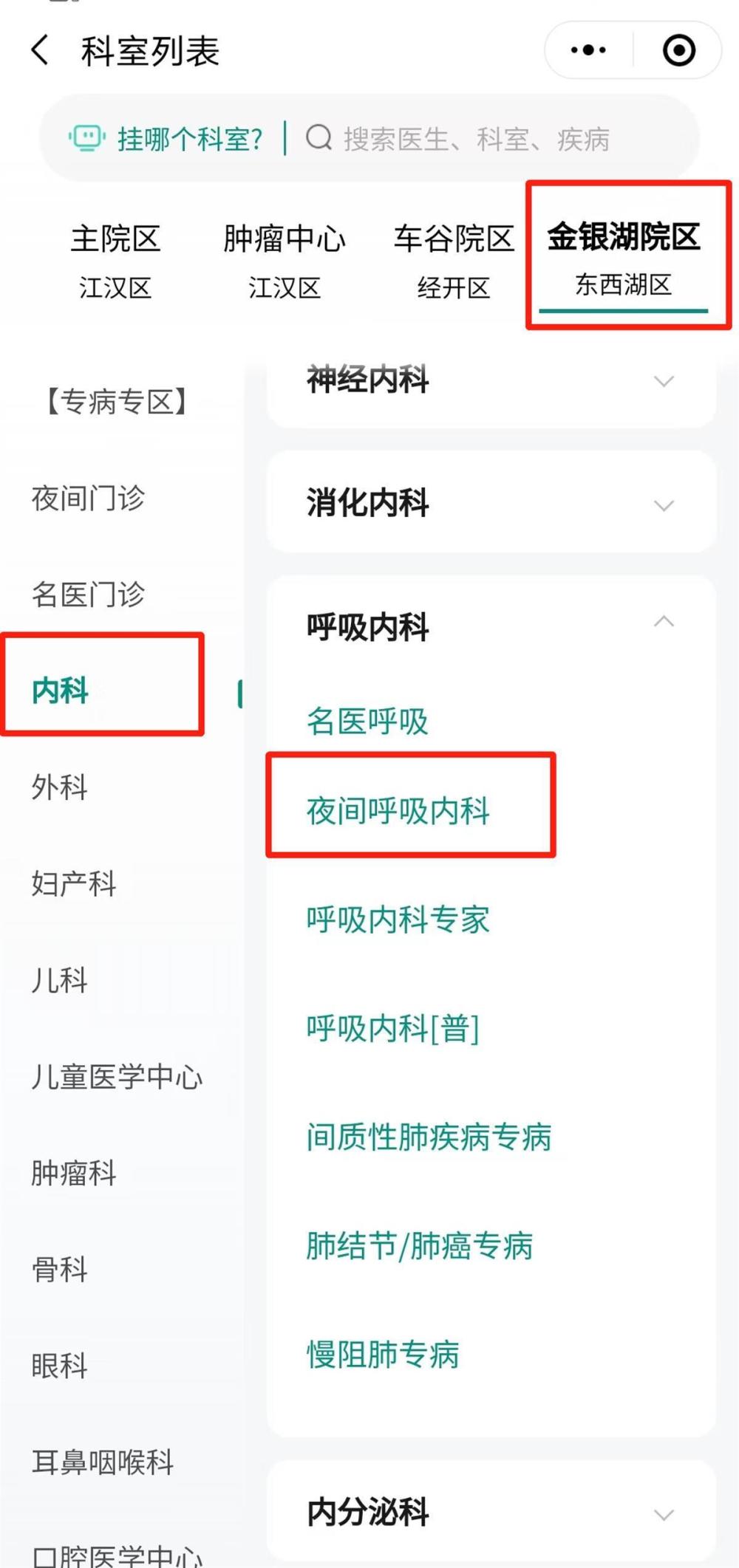Screen dimensions: 739x1568
Task: Switch to the 肿瘤中心 campus tab
Action: 285,261
